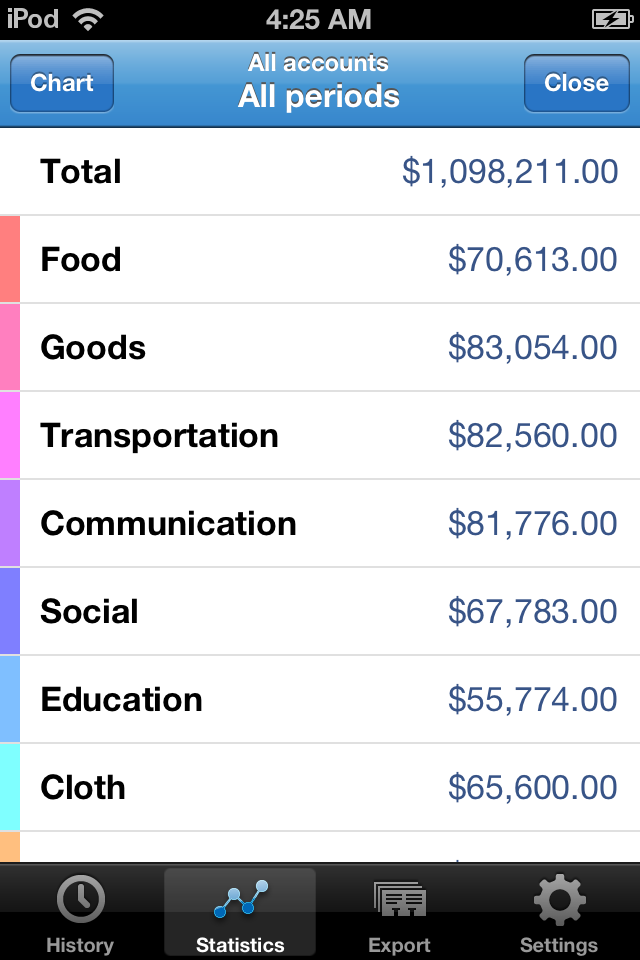
Task: Open the Chart view
Action: point(62,83)
